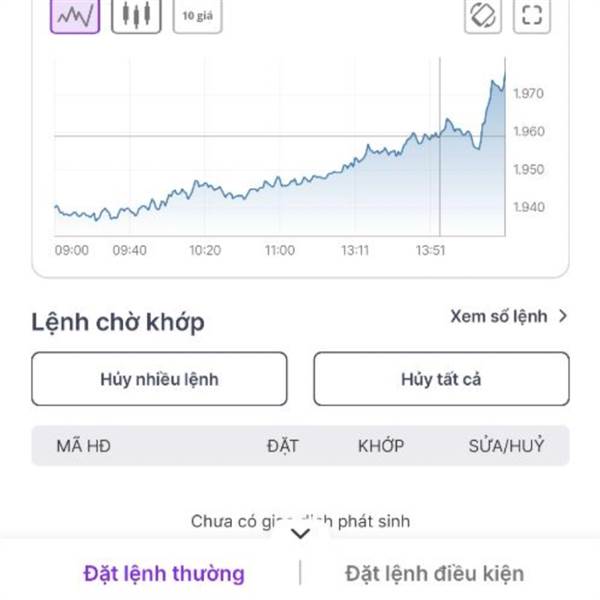Switch to line chart view
The image size is (600, 600).
(75, 15)
